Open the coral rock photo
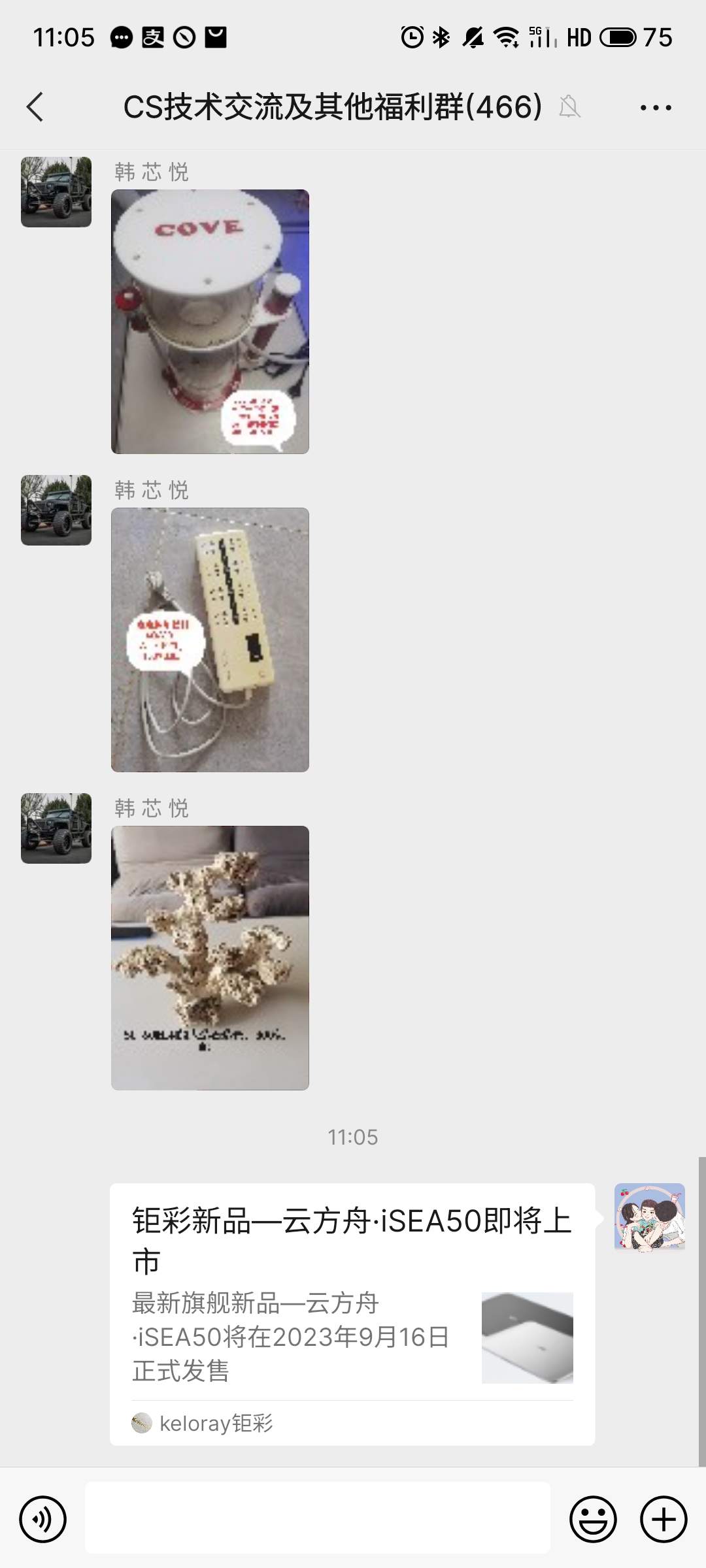The height and width of the screenshot is (1568, 706). pos(210,958)
